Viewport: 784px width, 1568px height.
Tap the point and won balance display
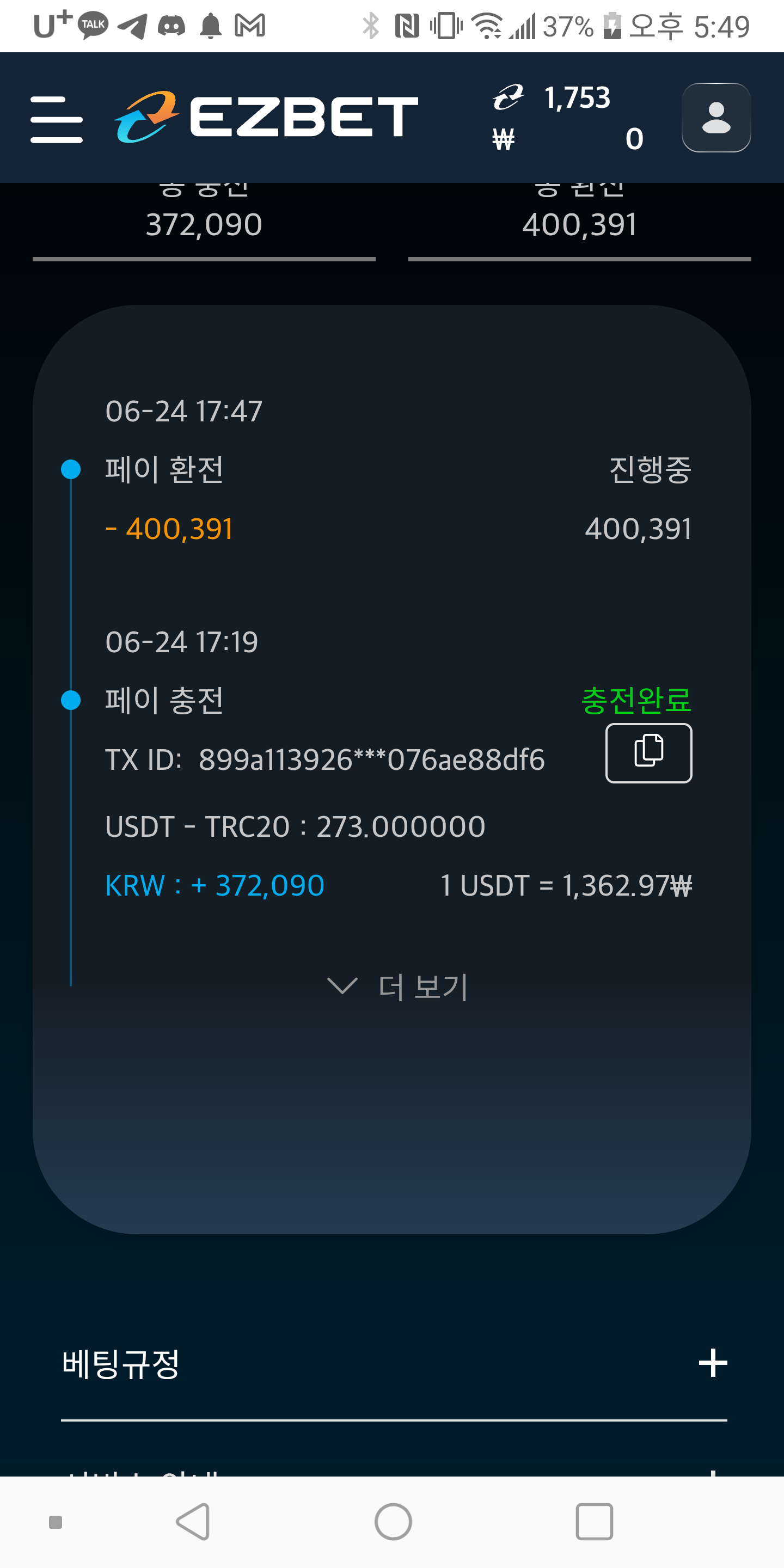pos(568,118)
